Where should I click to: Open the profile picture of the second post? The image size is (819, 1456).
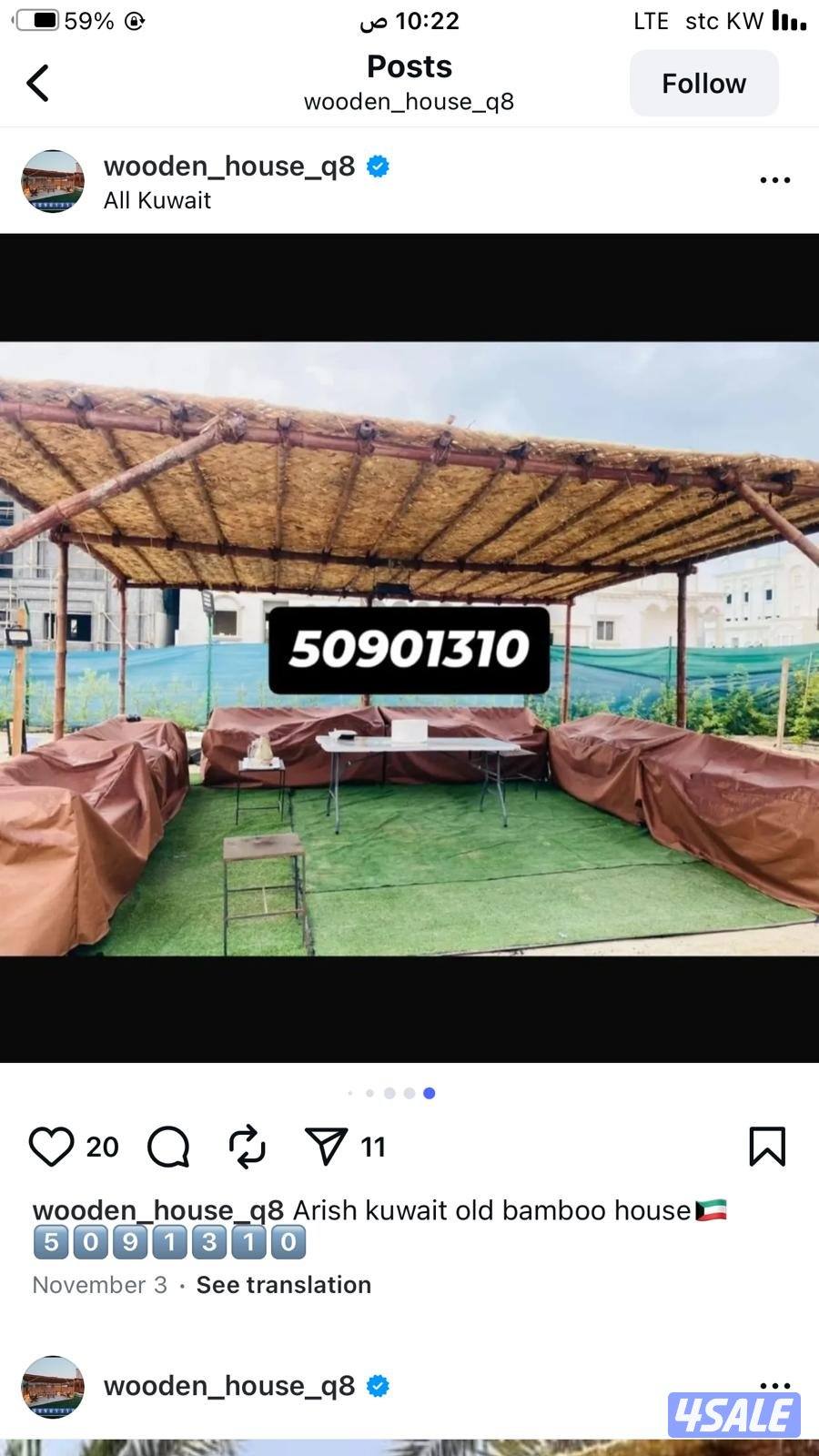pyautogui.click(x=53, y=1386)
